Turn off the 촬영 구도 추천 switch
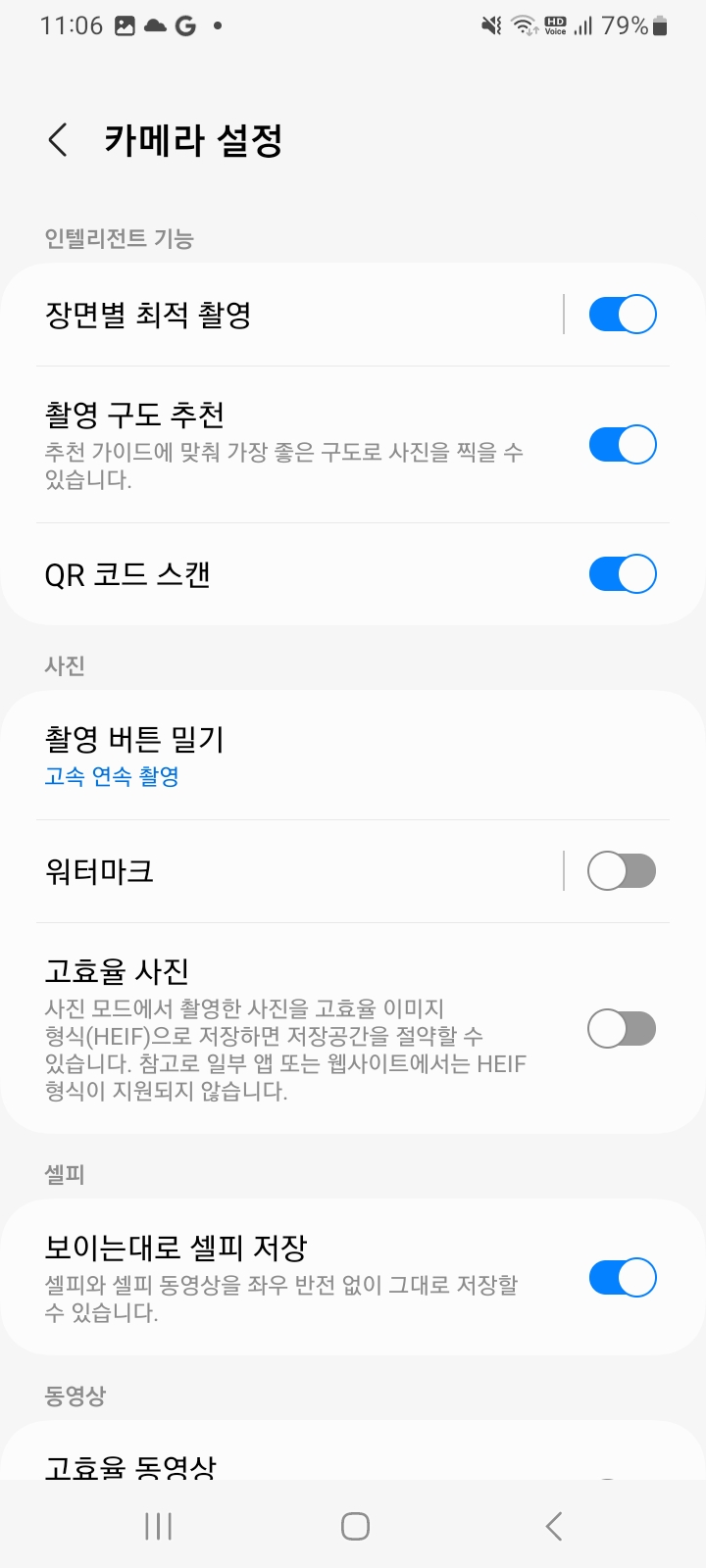The image size is (706, 1568). pos(622,444)
